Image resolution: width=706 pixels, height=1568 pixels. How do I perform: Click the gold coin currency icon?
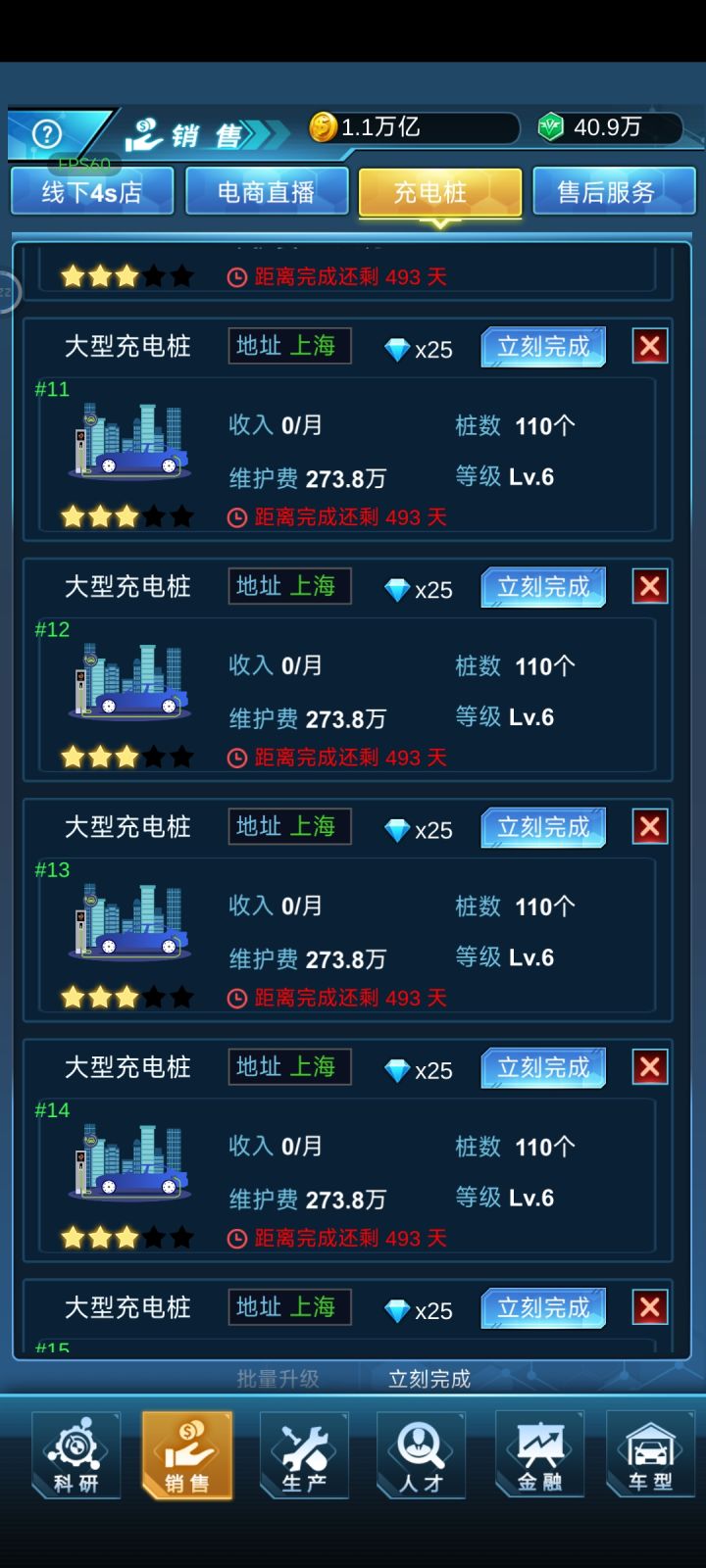click(x=325, y=125)
